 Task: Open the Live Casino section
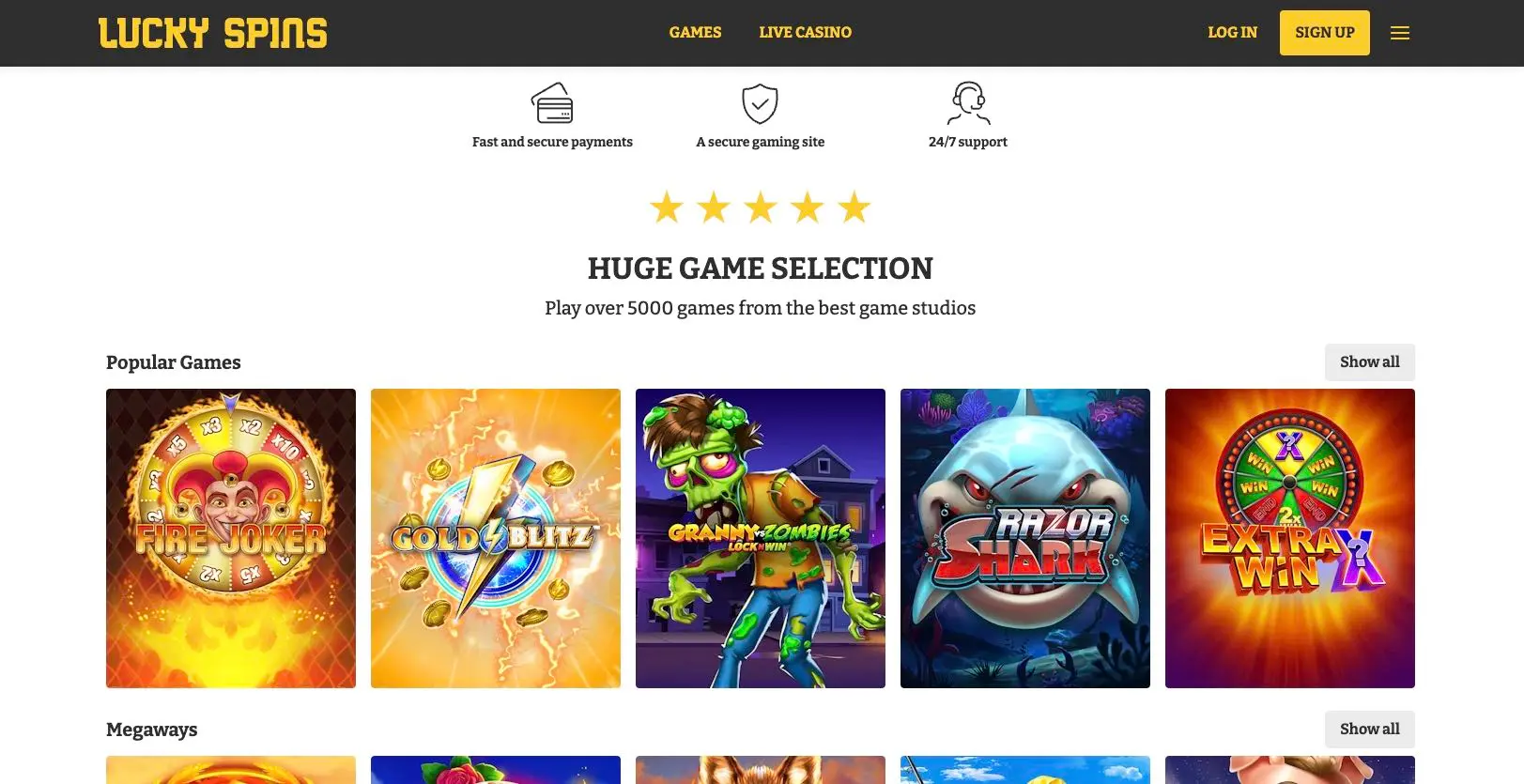[x=805, y=32]
